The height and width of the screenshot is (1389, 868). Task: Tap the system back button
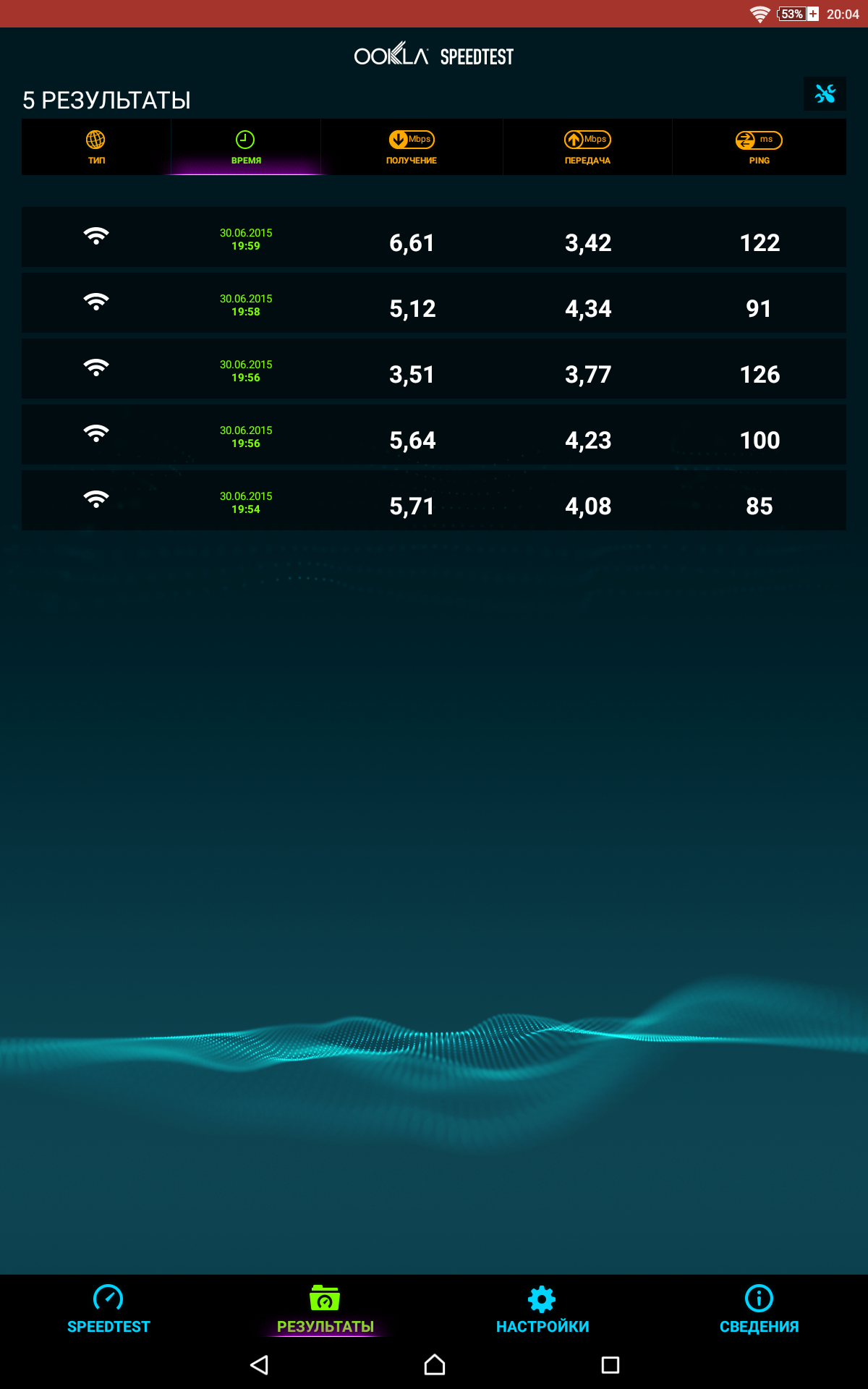259,1365
